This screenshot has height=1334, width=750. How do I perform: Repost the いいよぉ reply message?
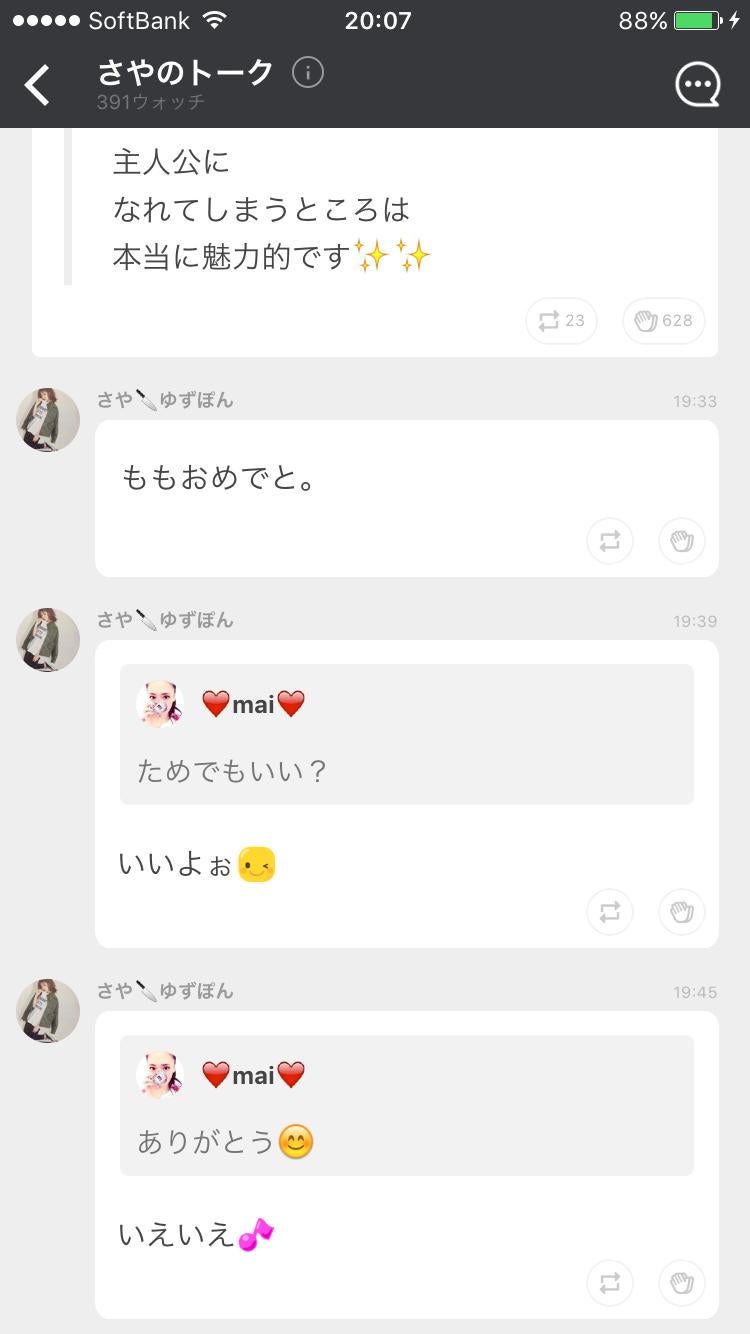(x=610, y=911)
